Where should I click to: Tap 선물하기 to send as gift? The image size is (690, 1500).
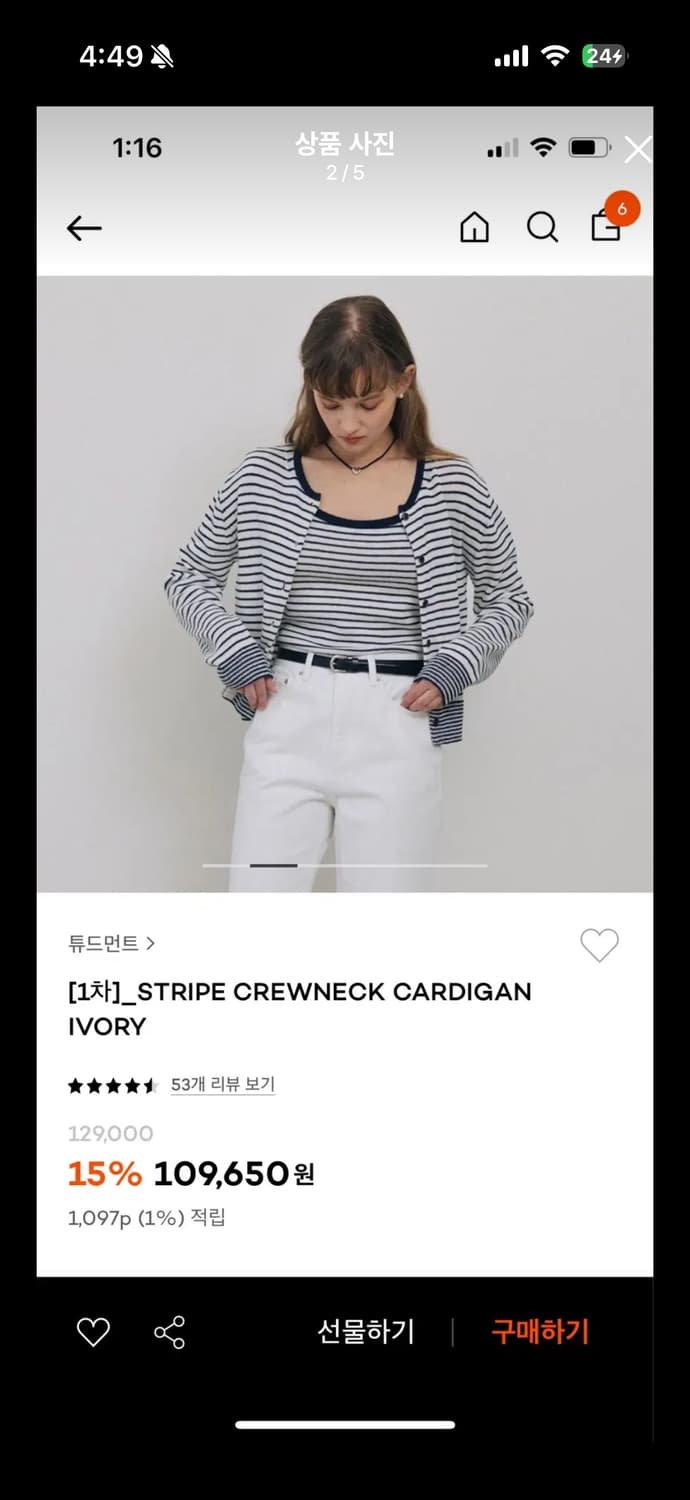pyautogui.click(x=365, y=1332)
